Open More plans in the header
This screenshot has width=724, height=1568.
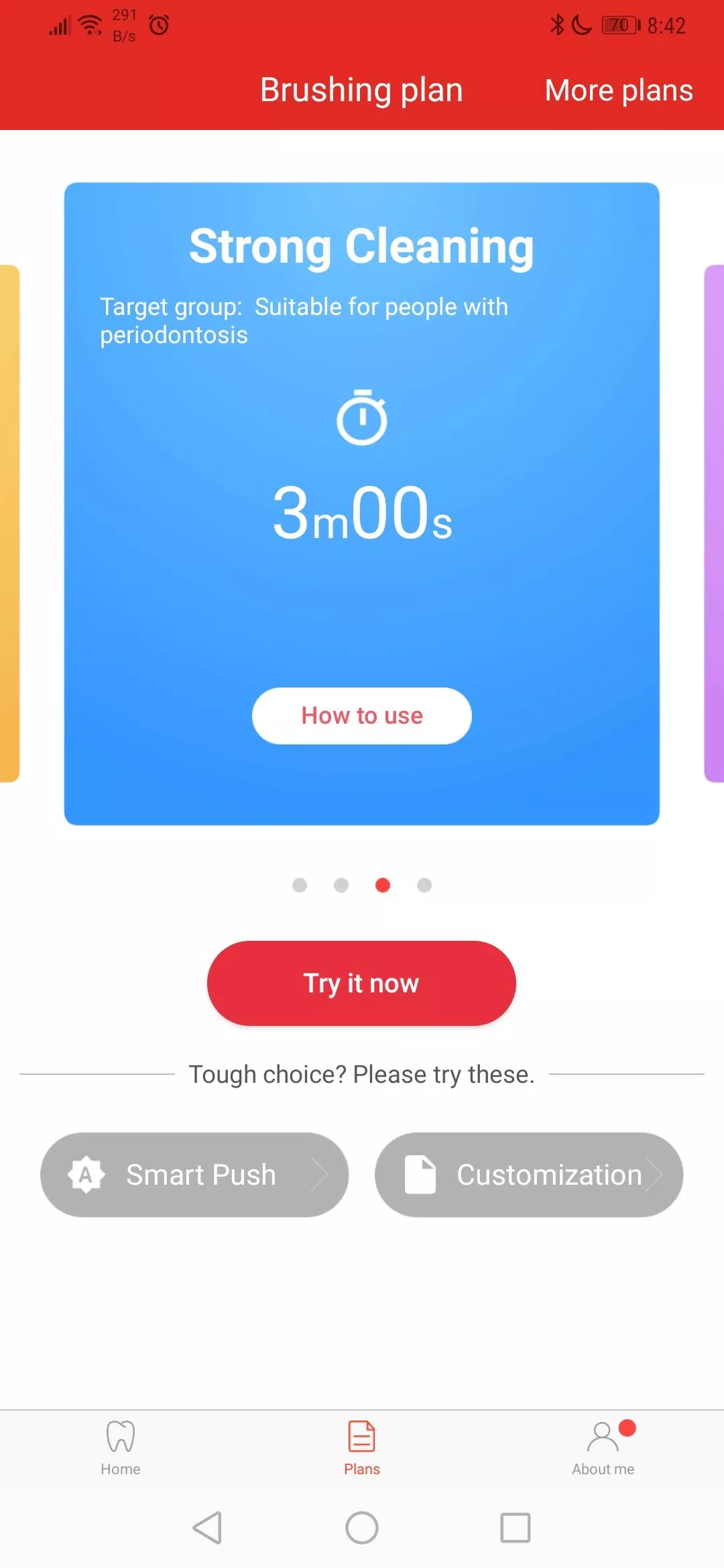[x=619, y=90]
